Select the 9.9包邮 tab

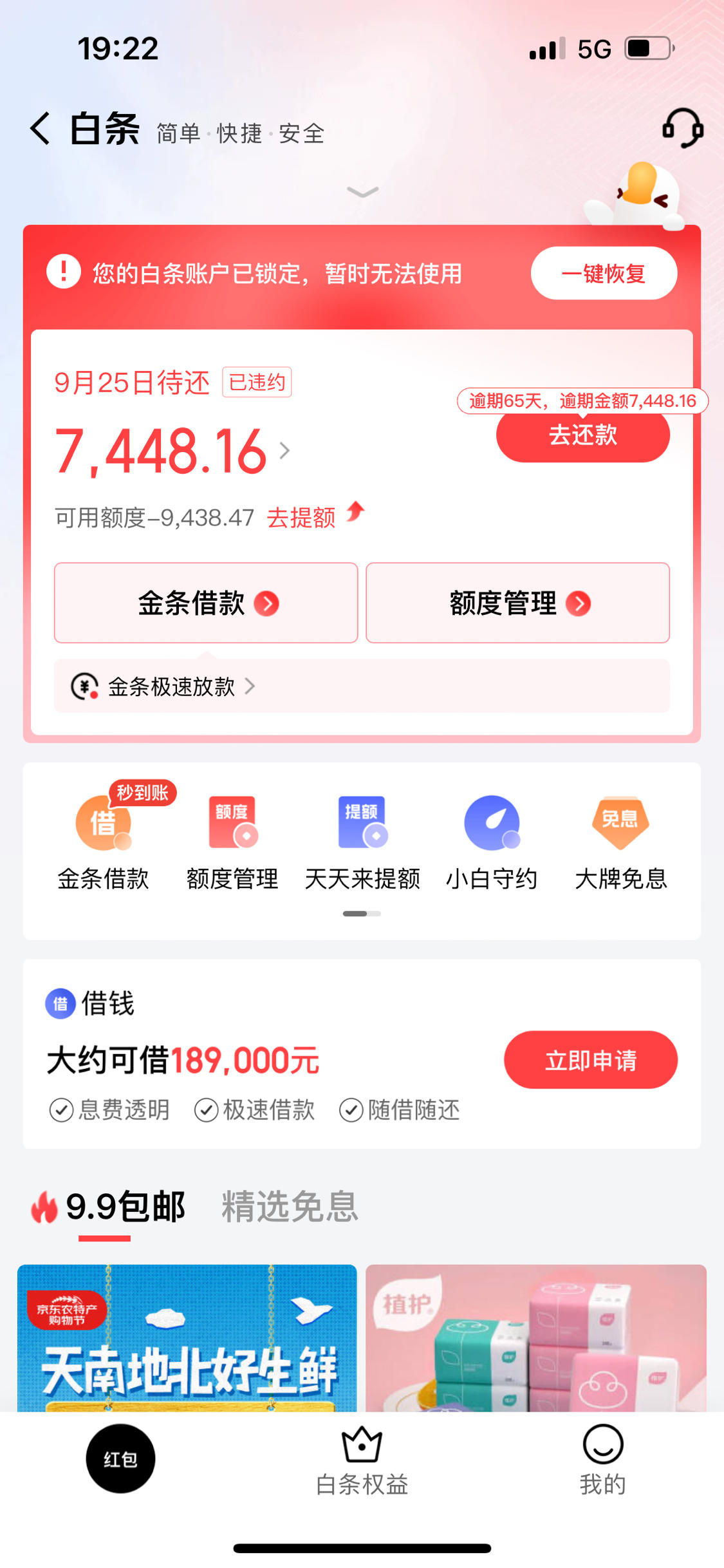[125, 1206]
